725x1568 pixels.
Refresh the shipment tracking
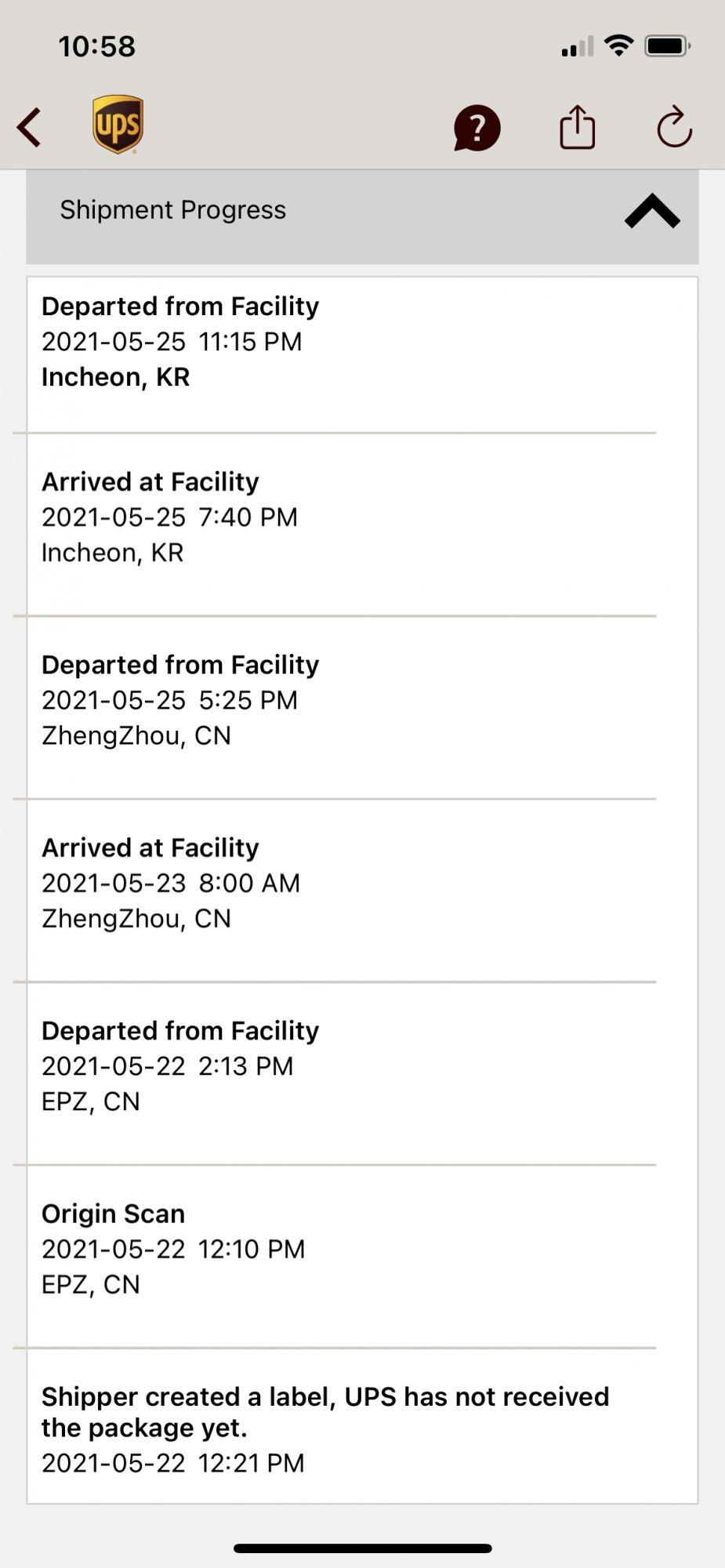click(x=674, y=128)
